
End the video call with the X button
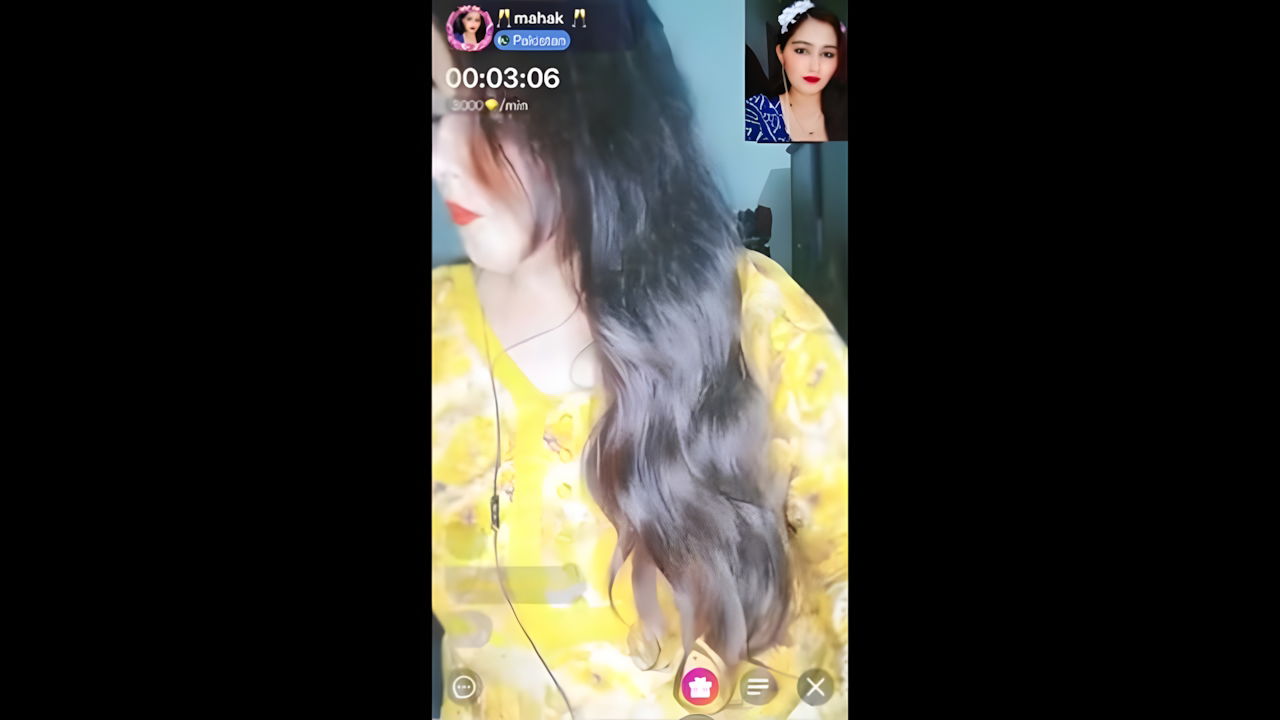point(815,687)
